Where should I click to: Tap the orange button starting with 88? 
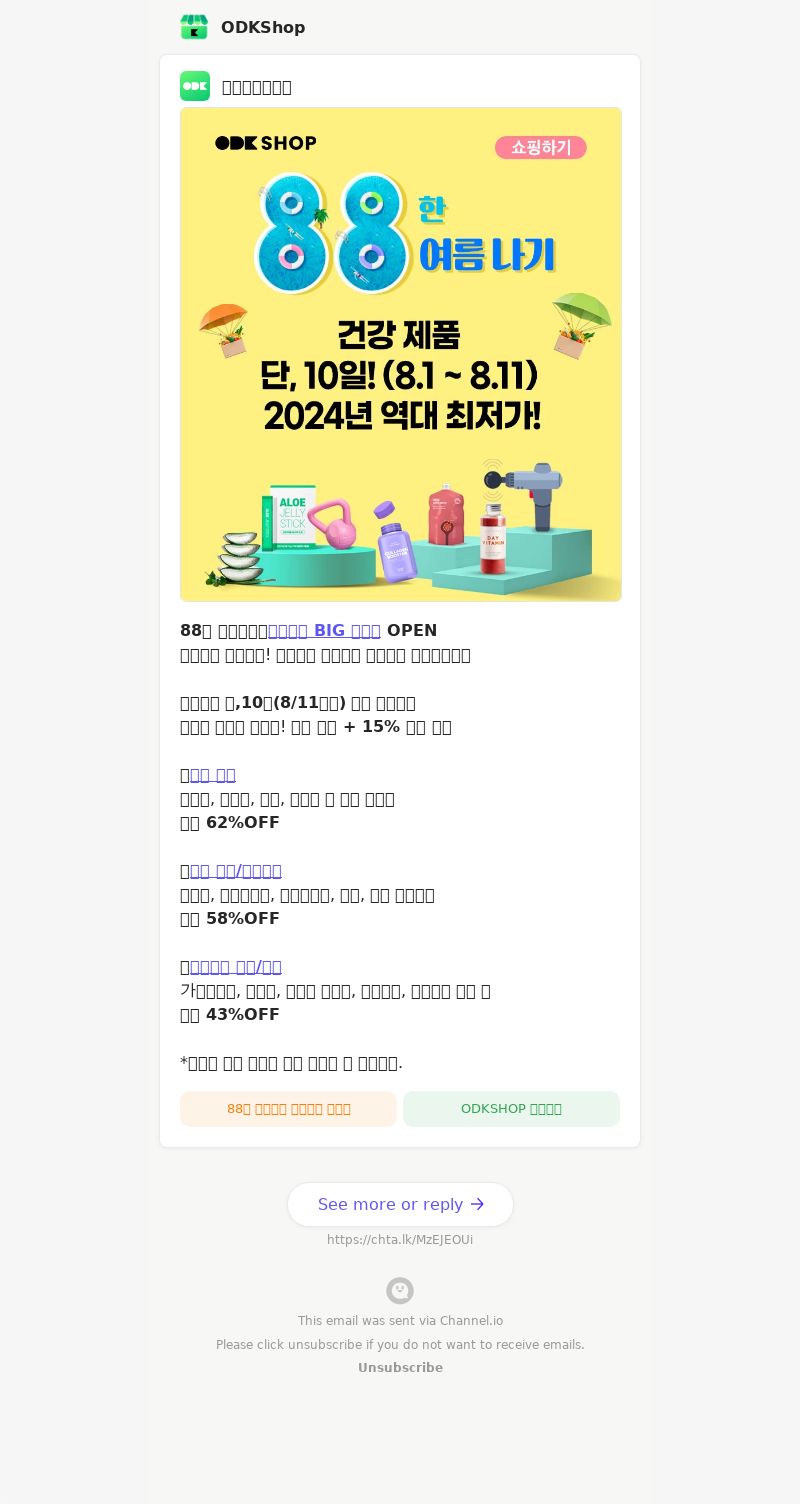tap(288, 1109)
